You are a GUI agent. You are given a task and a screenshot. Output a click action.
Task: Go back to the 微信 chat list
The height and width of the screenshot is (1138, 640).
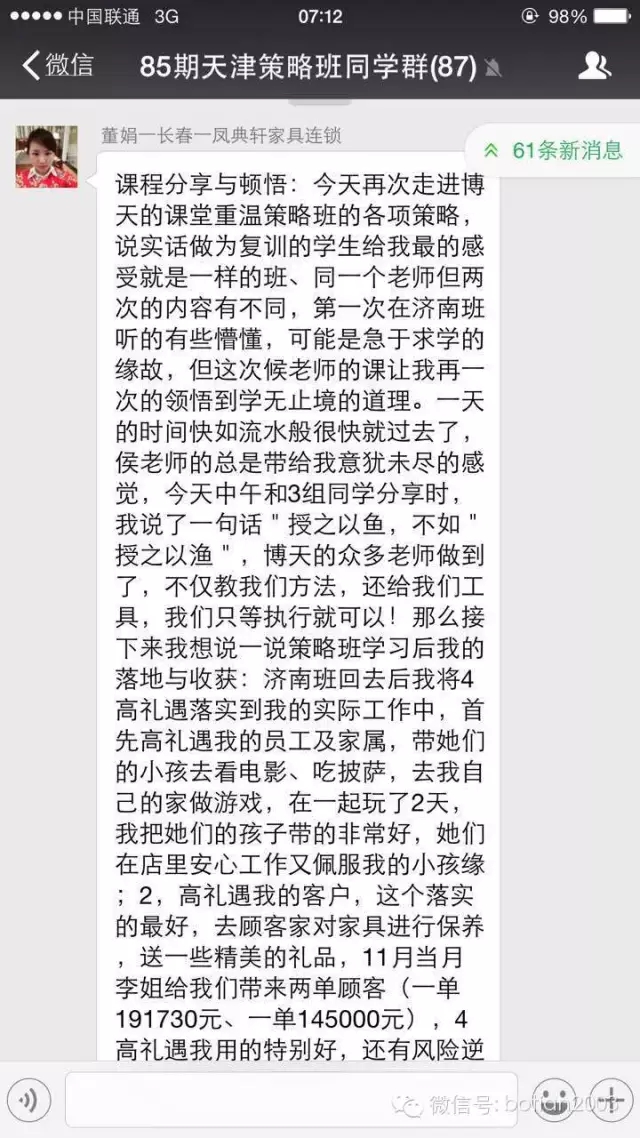[x=58, y=66]
